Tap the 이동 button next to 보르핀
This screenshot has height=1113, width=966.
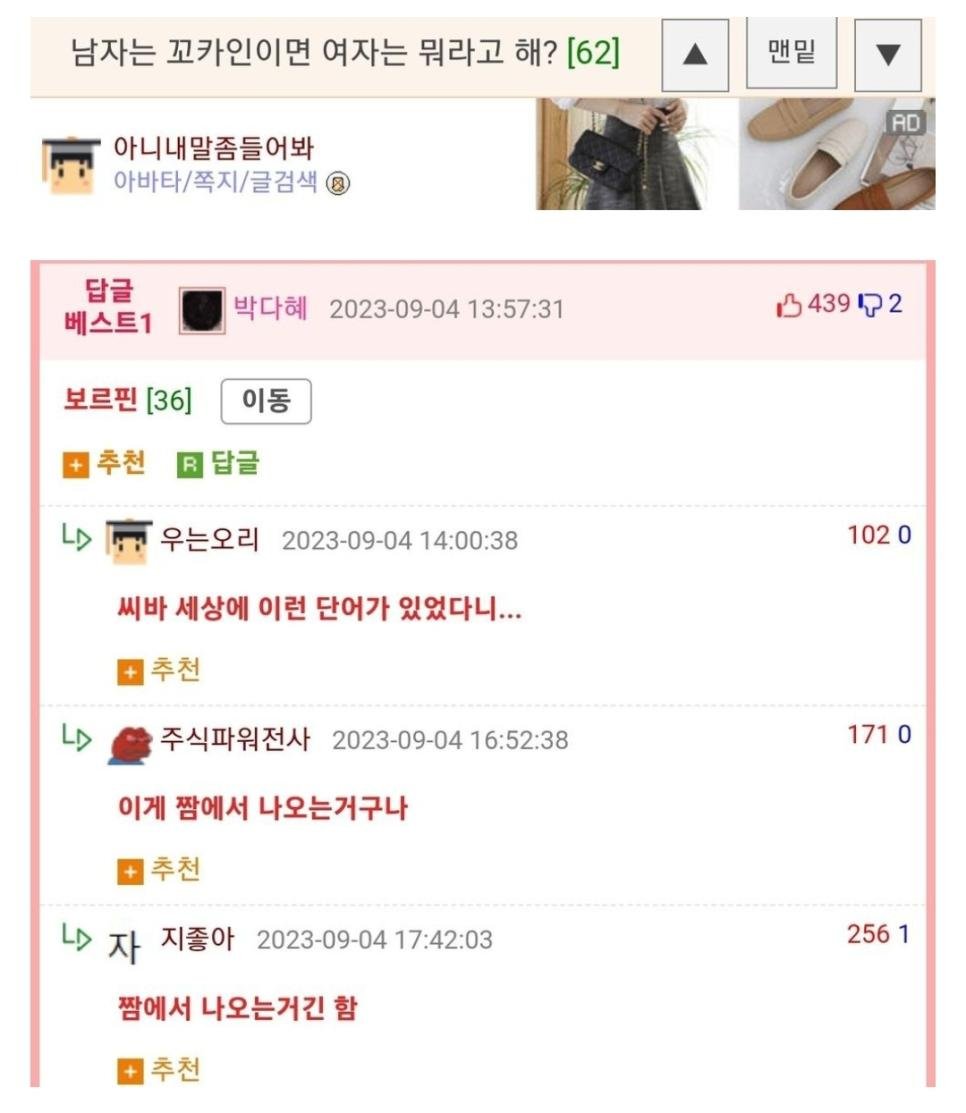coord(265,402)
